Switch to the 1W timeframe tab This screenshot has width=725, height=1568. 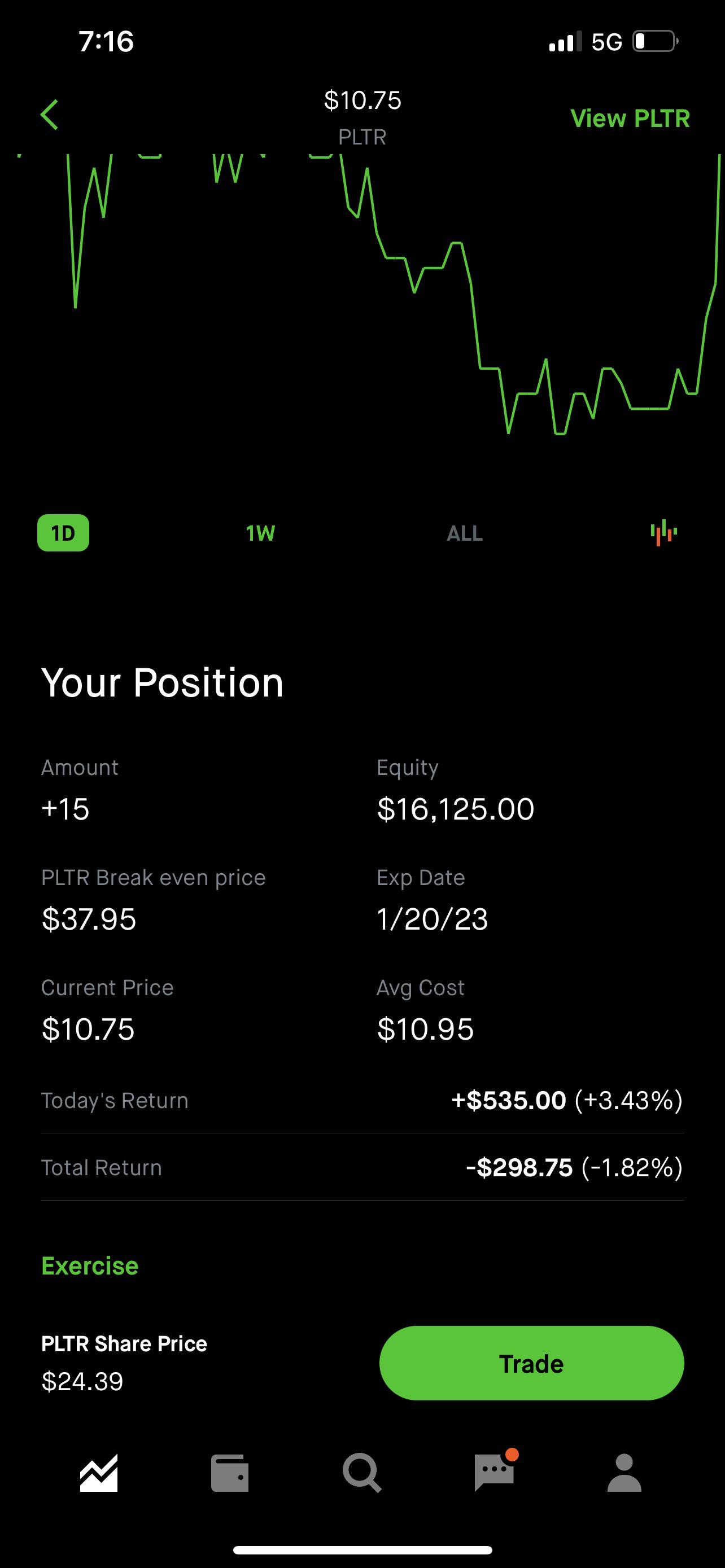(x=260, y=533)
